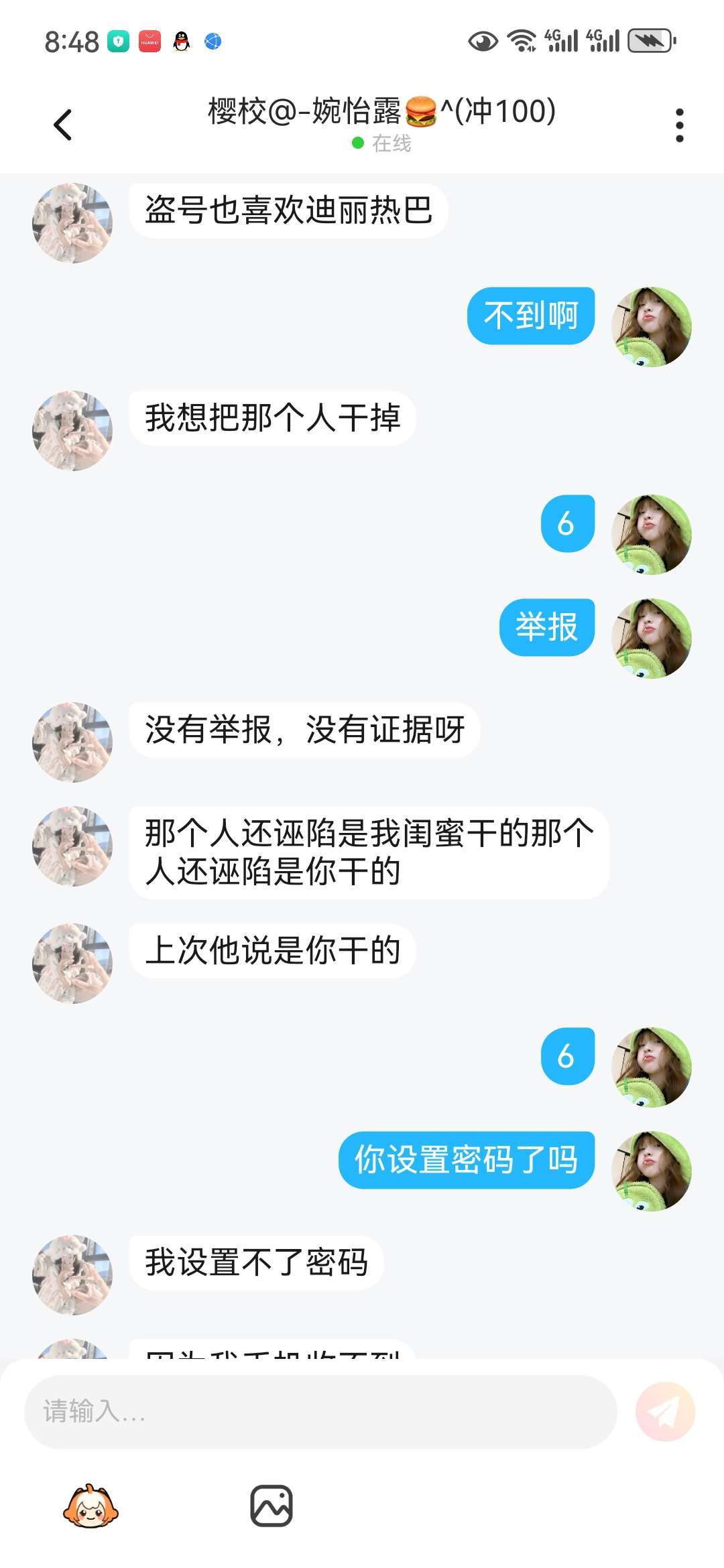Focus the 请输入 message field

tap(320, 1412)
